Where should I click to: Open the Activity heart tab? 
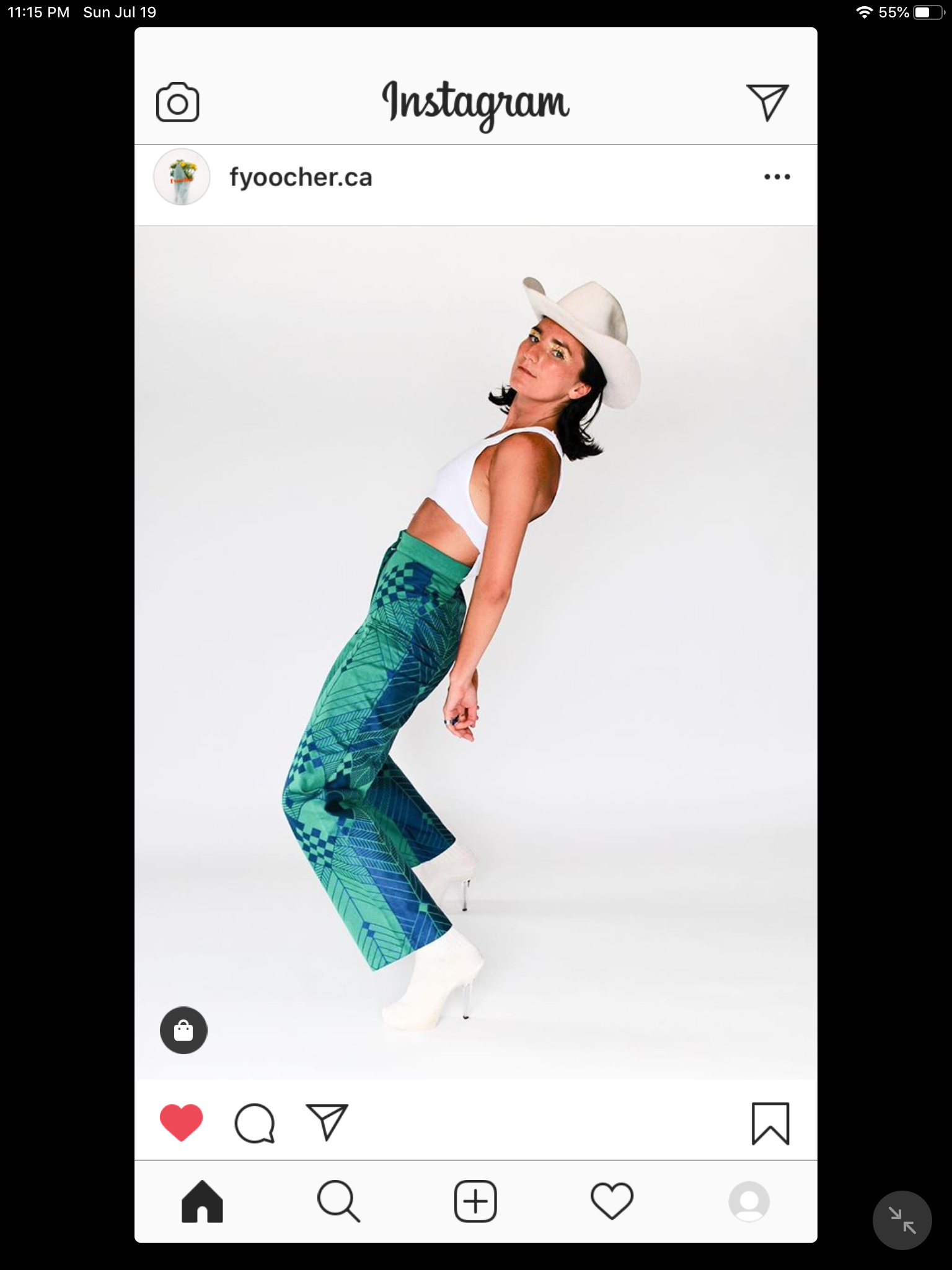click(x=612, y=1201)
